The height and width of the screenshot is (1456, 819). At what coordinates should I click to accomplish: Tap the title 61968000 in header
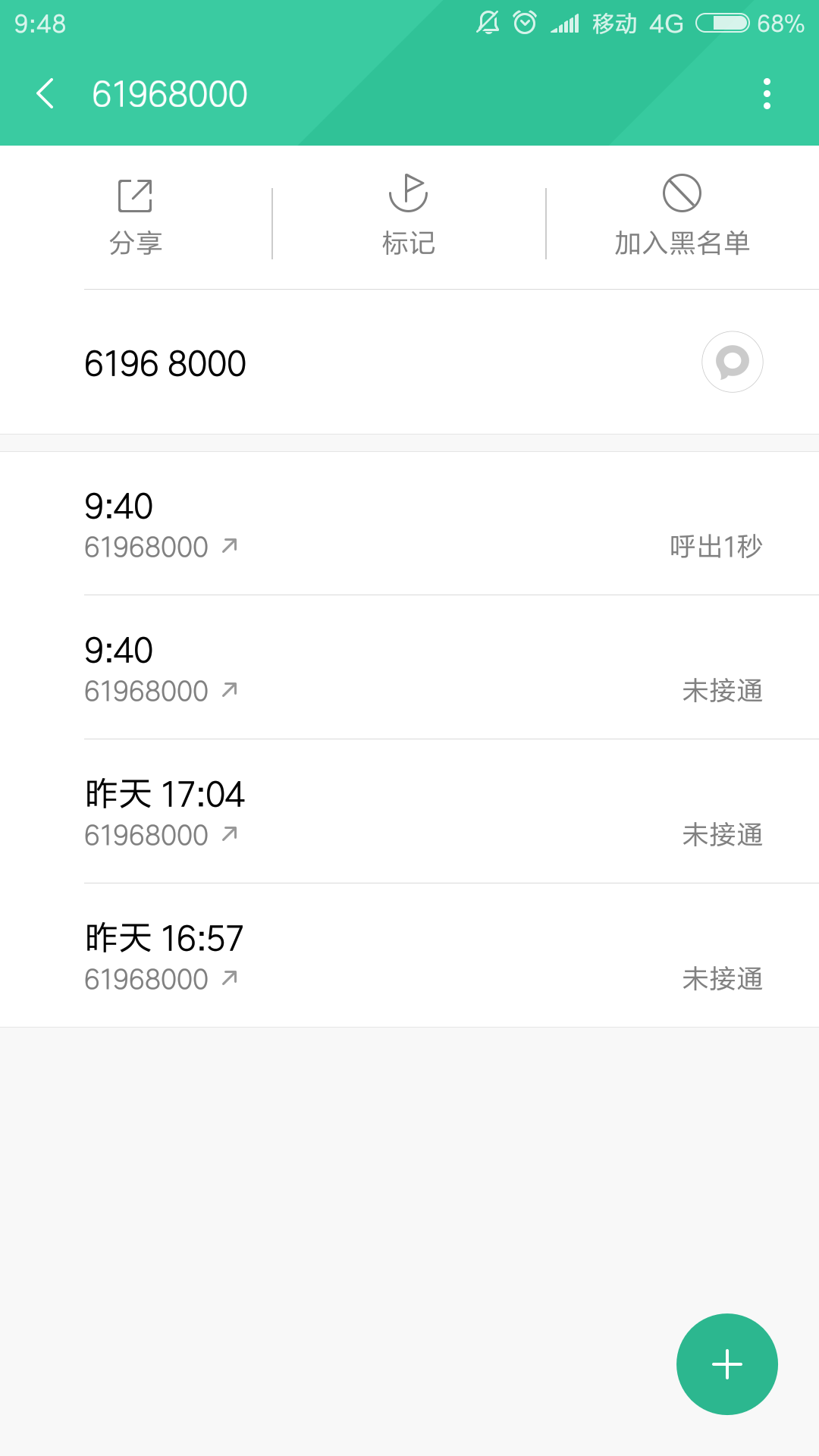tap(170, 93)
